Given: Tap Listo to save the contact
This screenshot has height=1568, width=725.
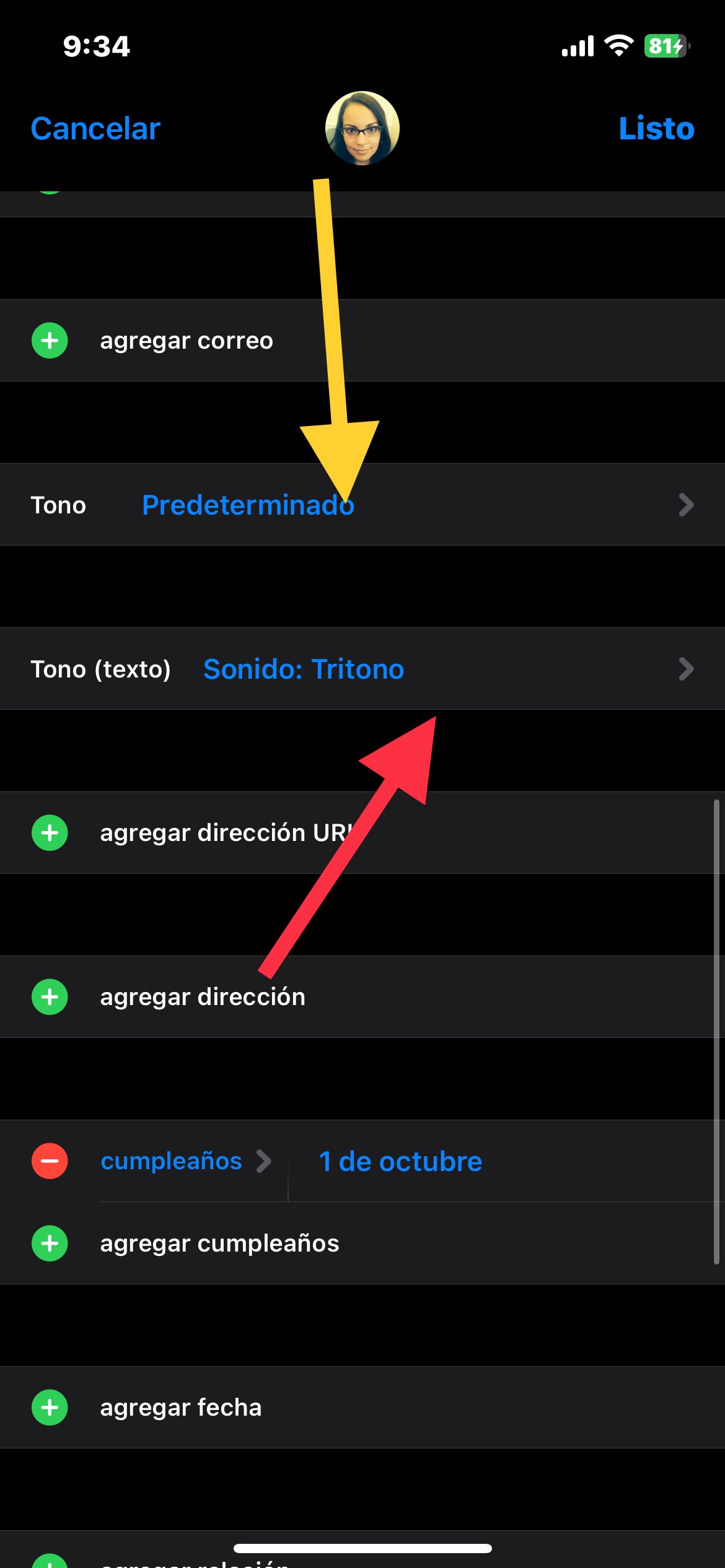Looking at the screenshot, I should point(656,129).
